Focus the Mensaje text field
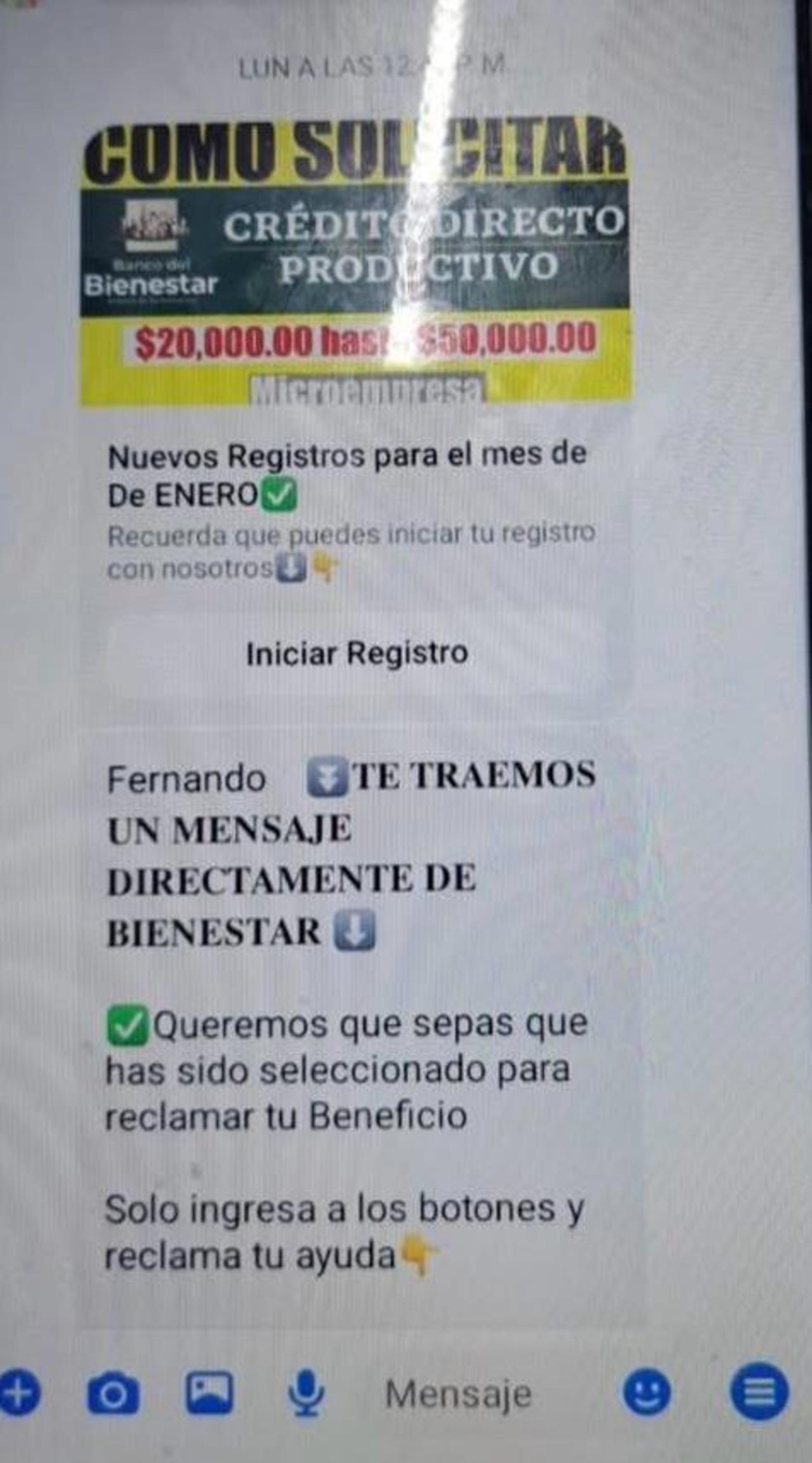This screenshot has height=1463, width=812. coord(458,1394)
